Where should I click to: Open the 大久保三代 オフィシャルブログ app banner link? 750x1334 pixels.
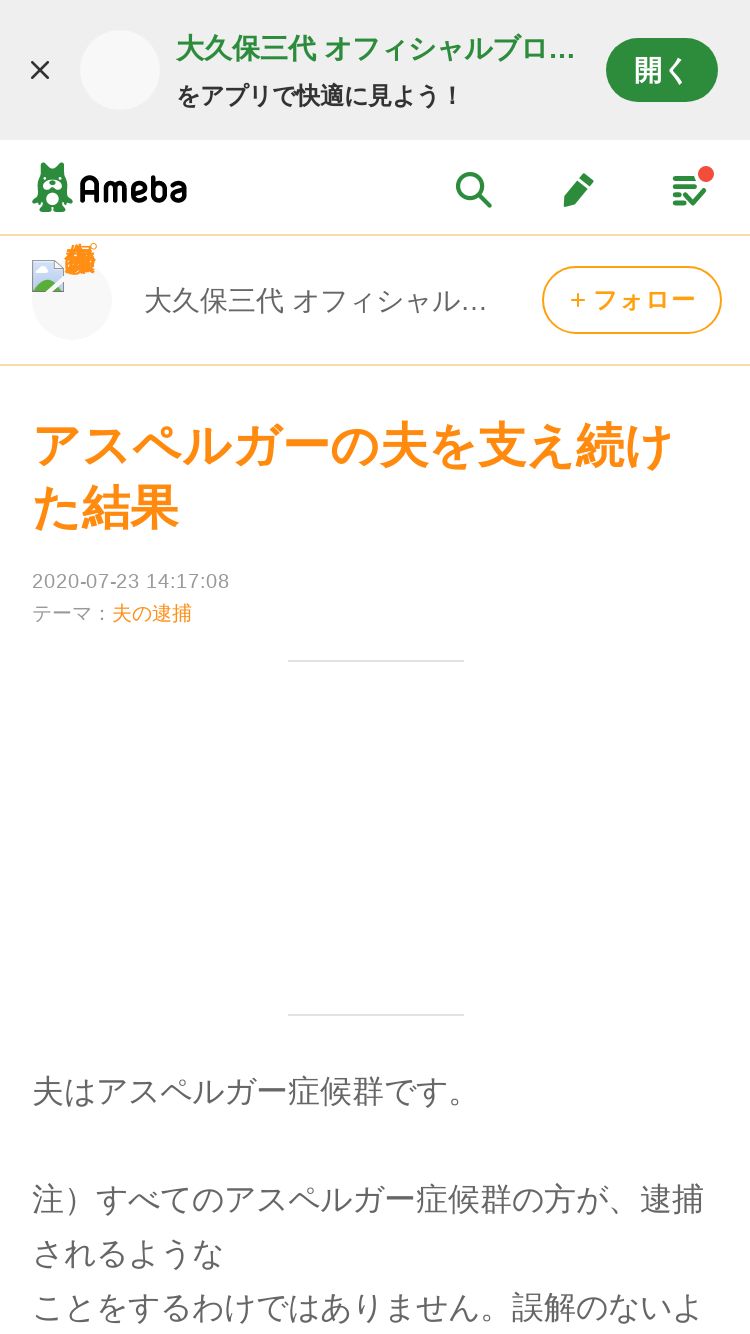point(375,48)
